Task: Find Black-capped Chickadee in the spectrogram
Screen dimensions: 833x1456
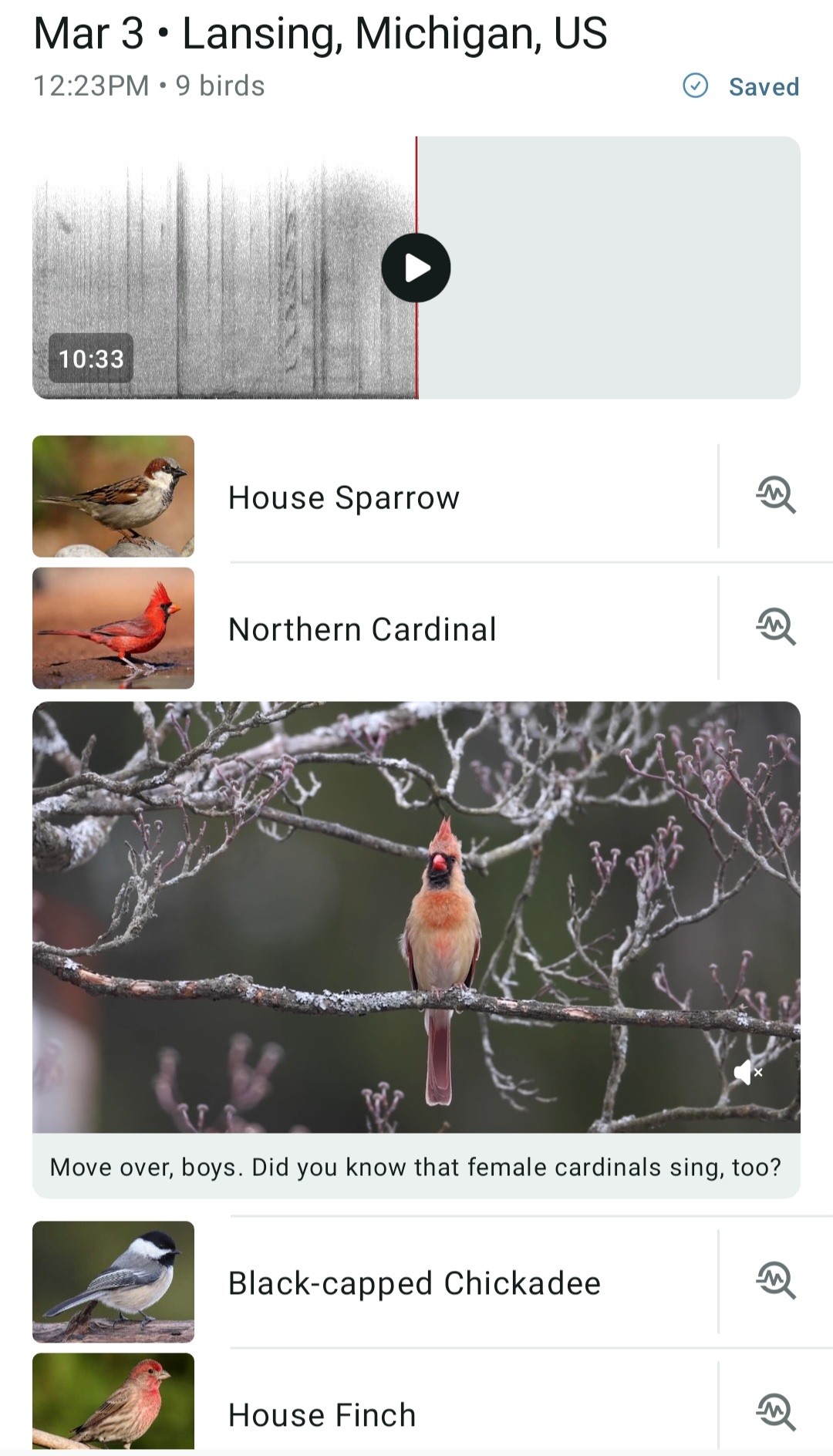Action: click(x=775, y=1281)
